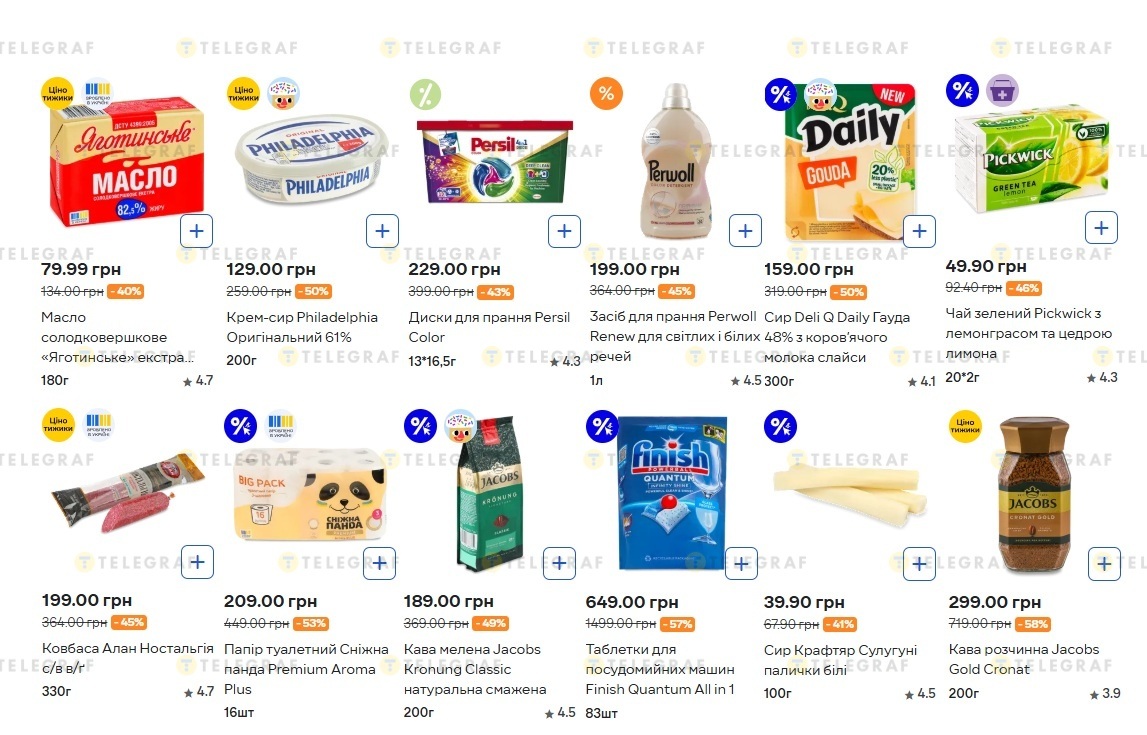The height and width of the screenshot is (735, 1147).
Task: Add Perwoll Renew detergent to cart
Action: tap(745, 232)
